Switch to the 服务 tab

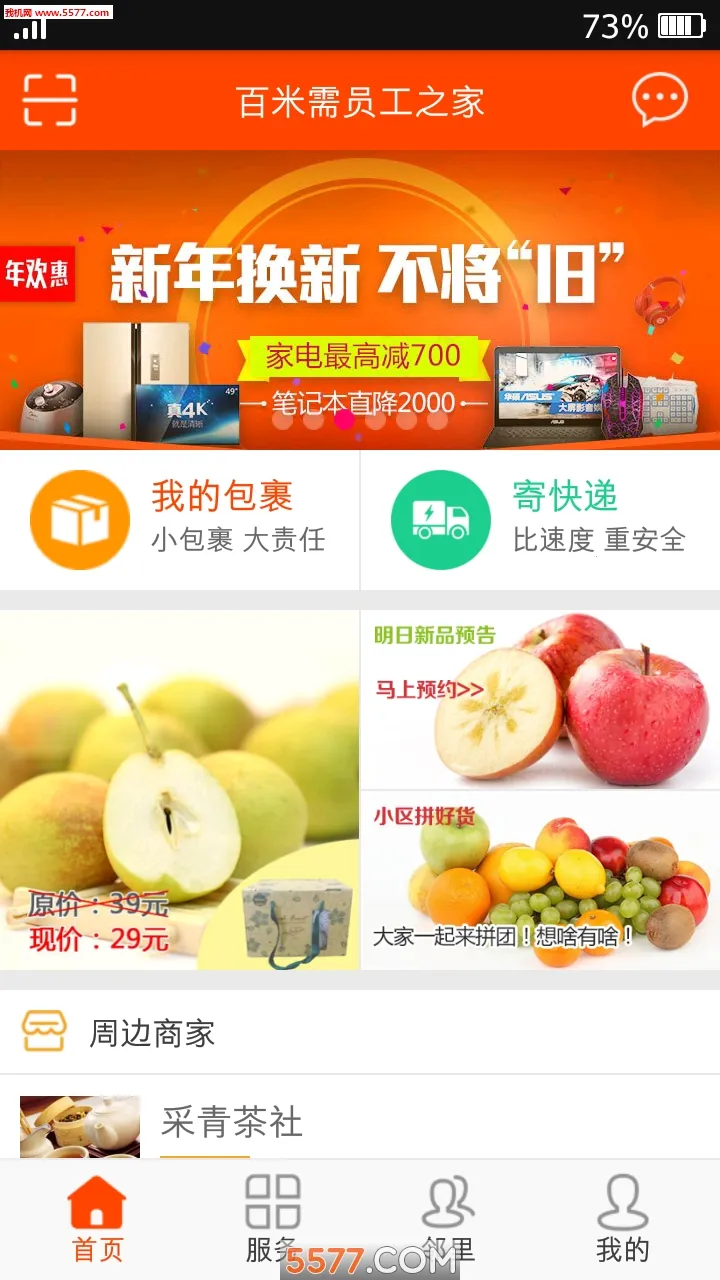(x=272, y=1218)
